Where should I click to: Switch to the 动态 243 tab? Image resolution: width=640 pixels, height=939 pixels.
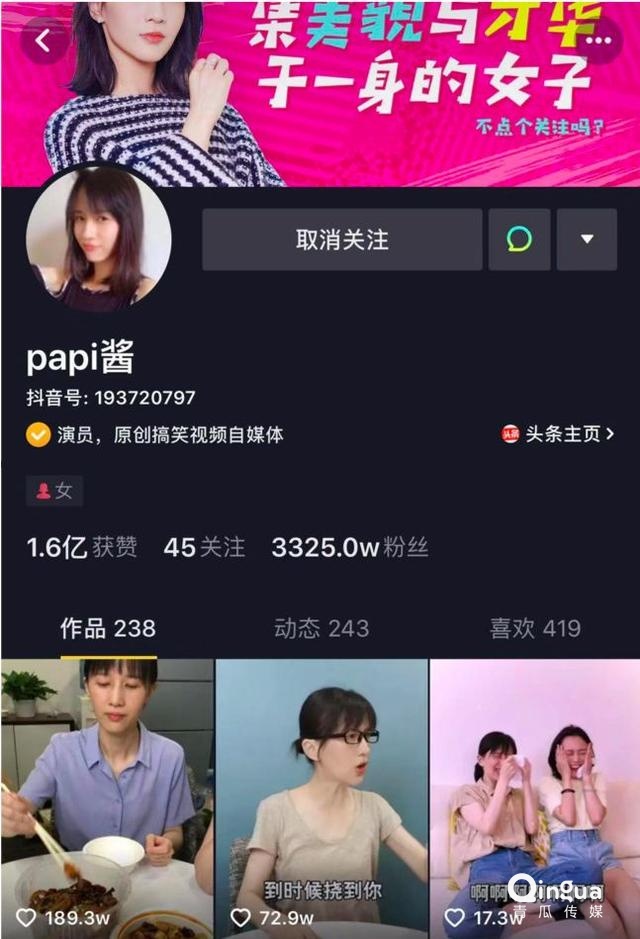click(321, 628)
